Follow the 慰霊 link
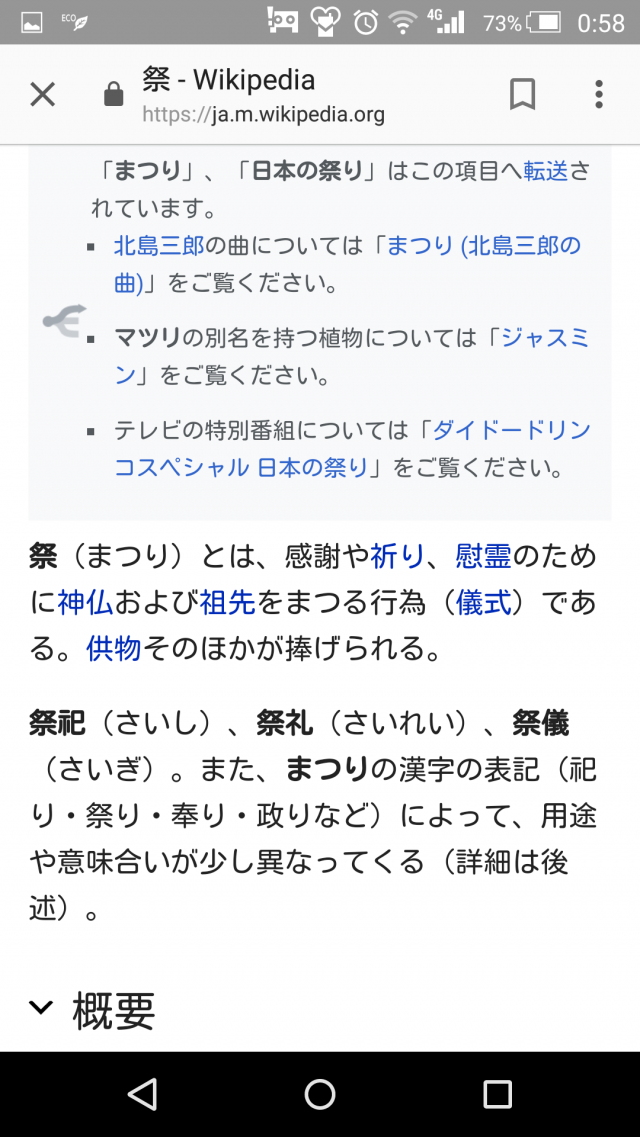 point(483,555)
